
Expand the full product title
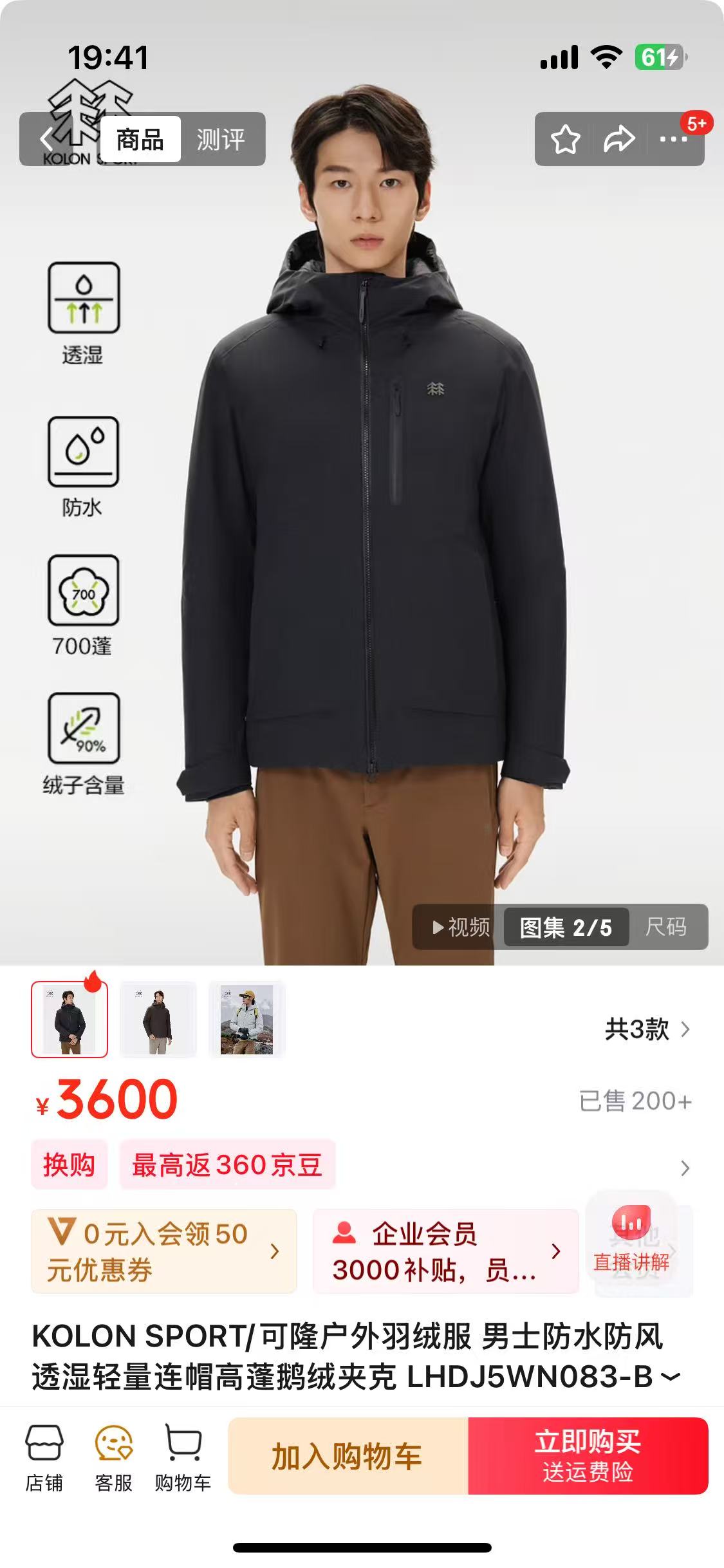point(670,1377)
